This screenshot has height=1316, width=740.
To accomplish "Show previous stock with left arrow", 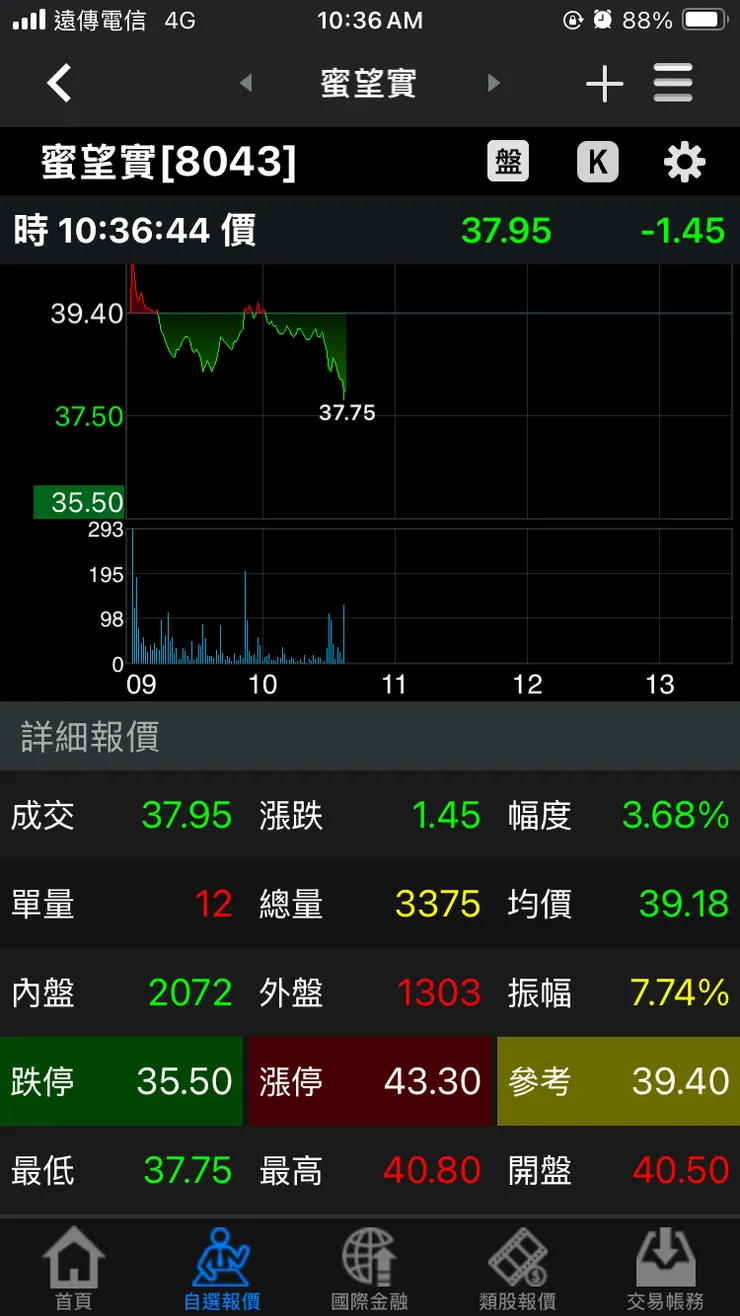I will pyautogui.click(x=246, y=83).
